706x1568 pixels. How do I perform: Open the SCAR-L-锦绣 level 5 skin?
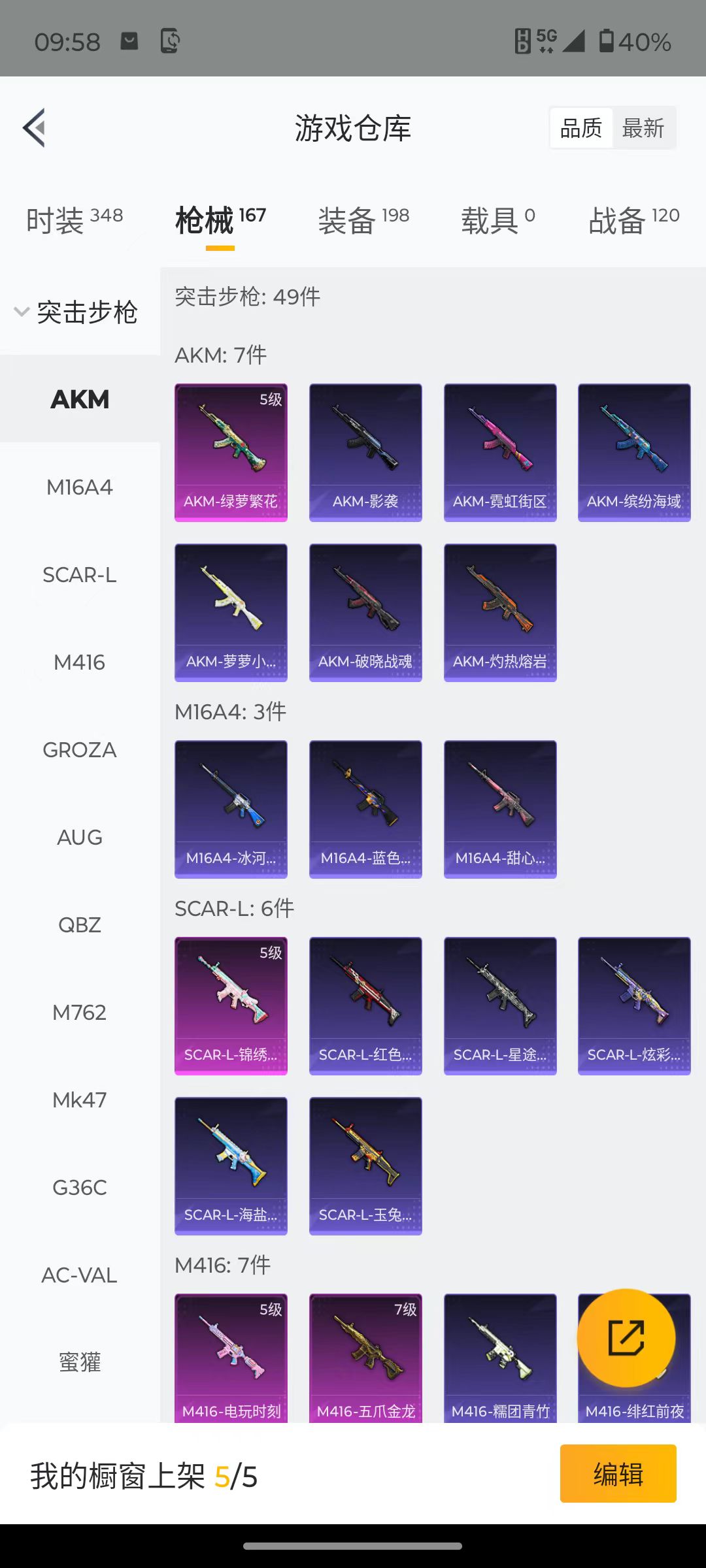(x=231, y=1005)
